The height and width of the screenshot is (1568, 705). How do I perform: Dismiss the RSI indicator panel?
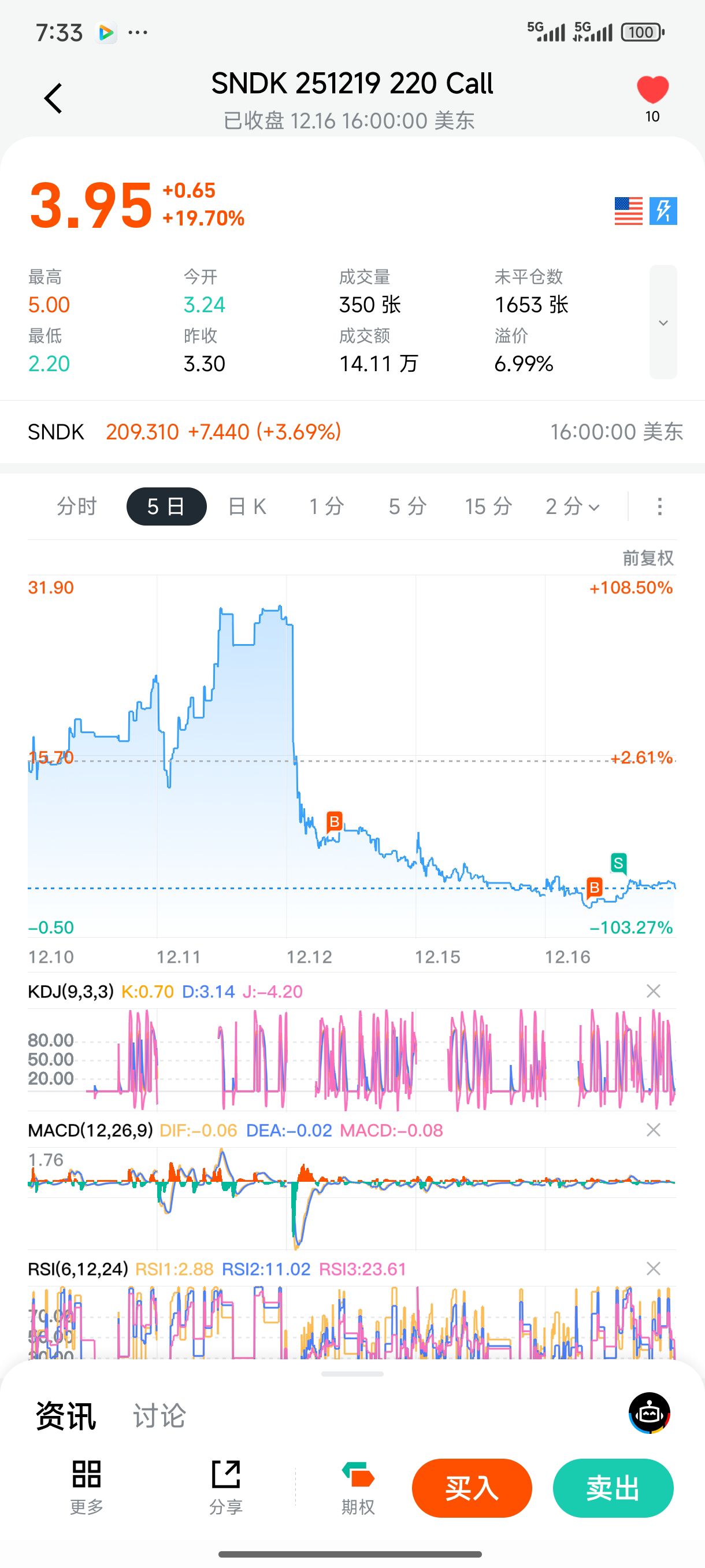click(654, 1269)
